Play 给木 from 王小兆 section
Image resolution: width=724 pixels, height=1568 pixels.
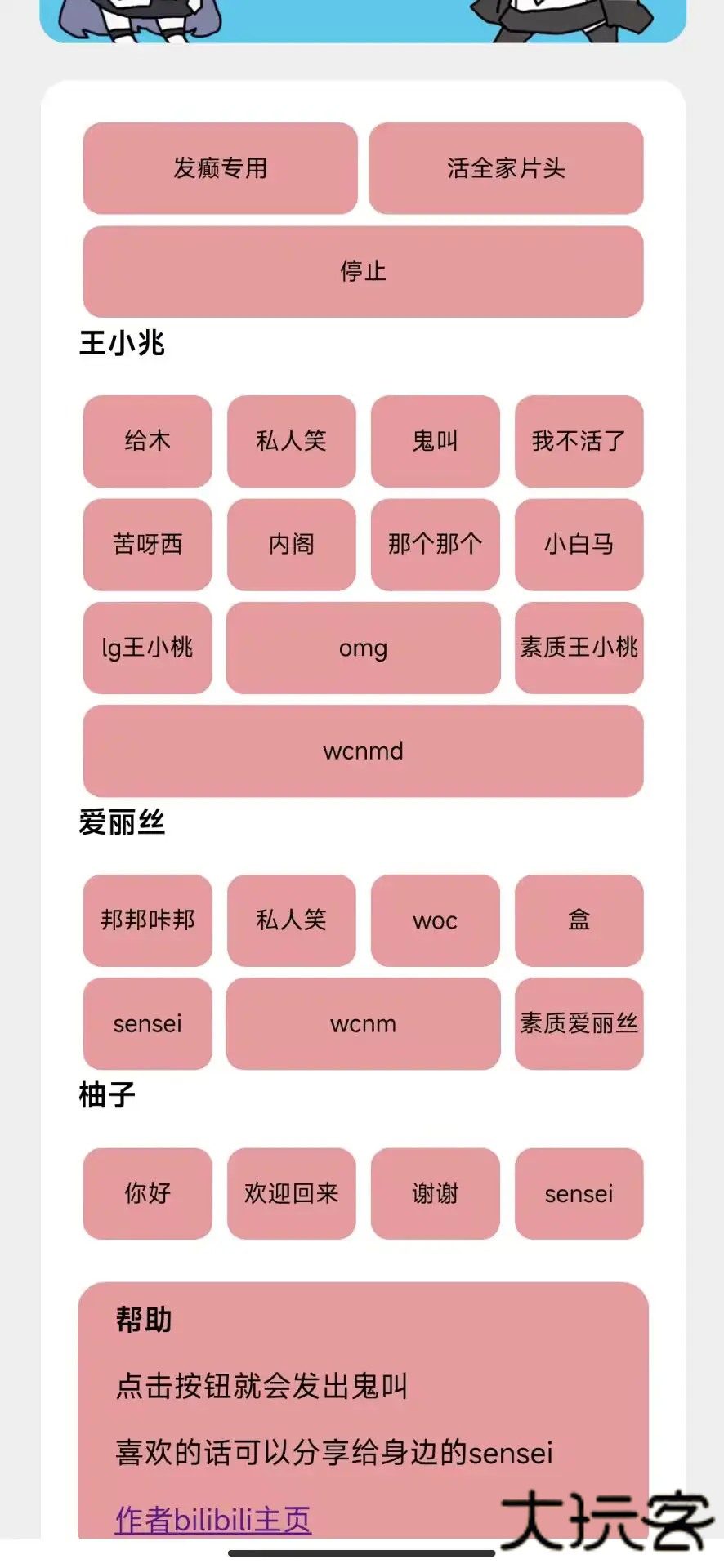tap(146, 441)
